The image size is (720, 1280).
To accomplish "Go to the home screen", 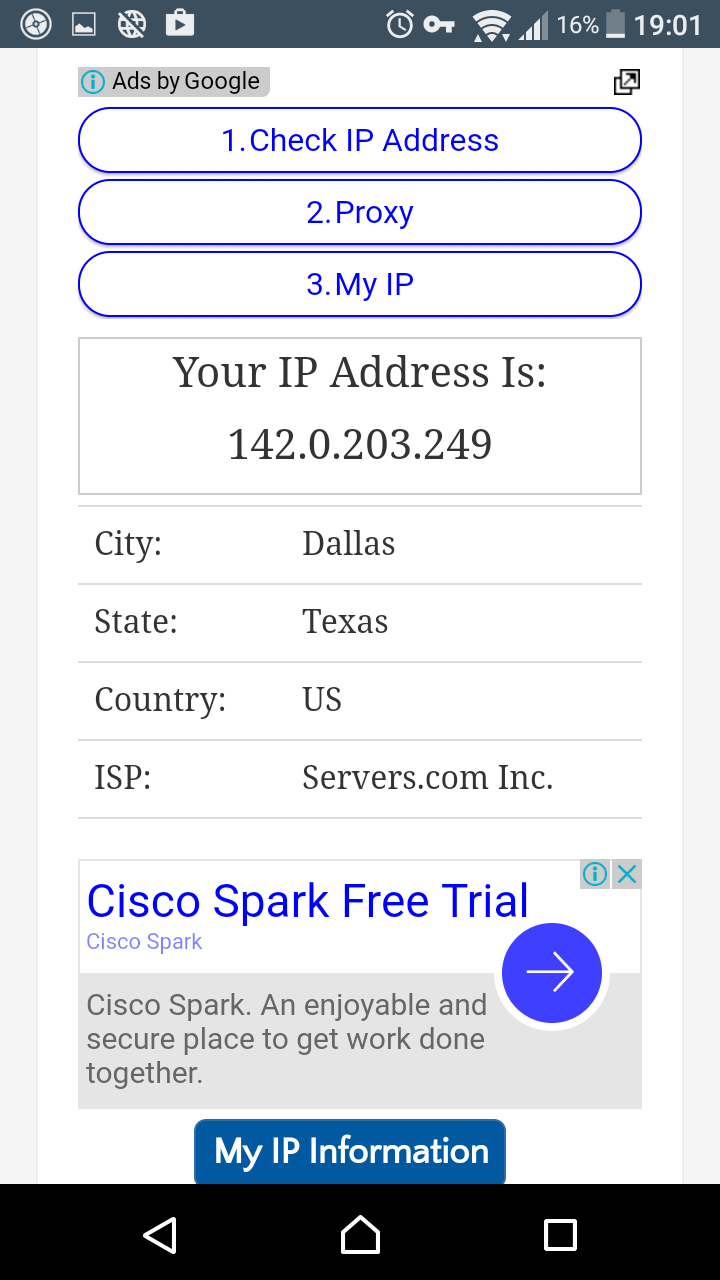I will 360,1235.
